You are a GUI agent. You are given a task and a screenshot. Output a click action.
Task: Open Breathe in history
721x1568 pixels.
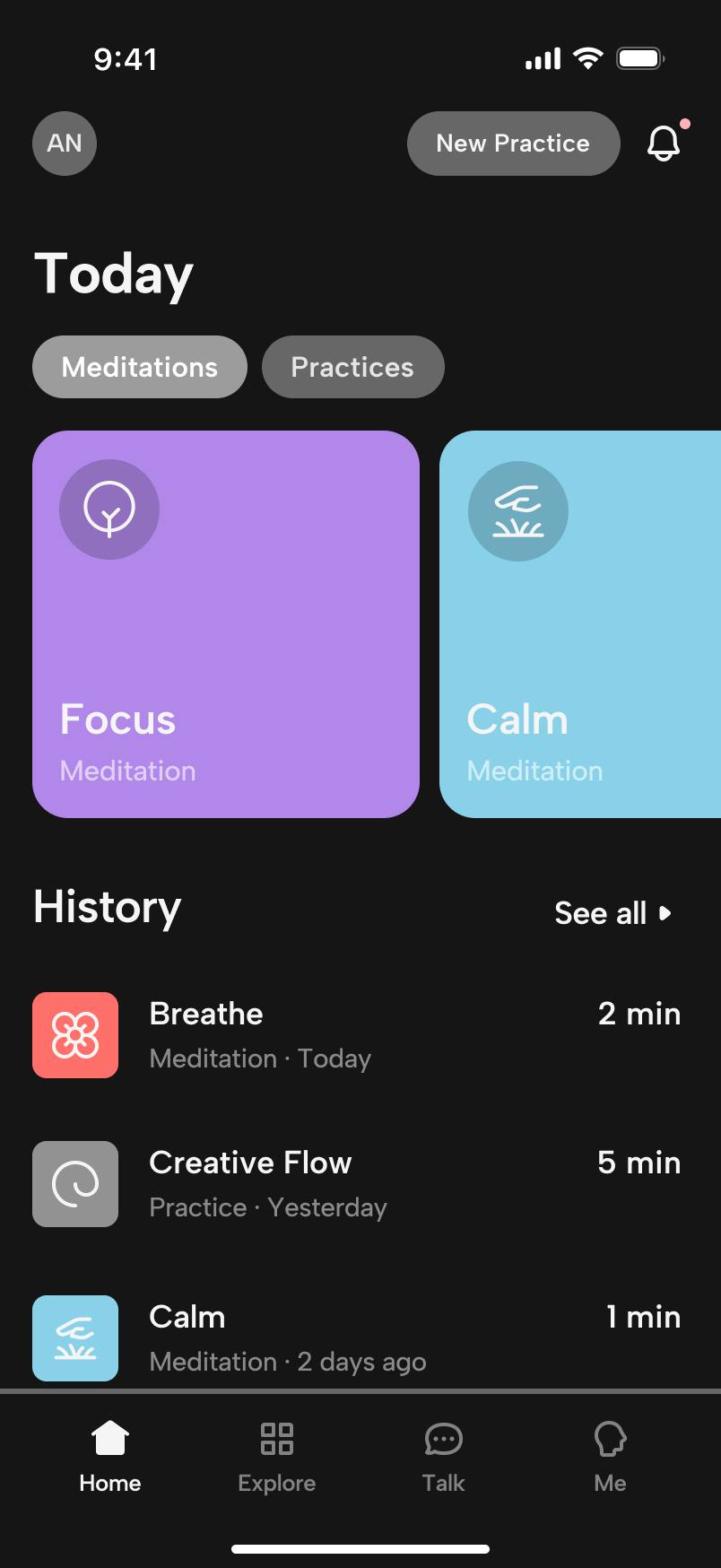pyautogui.click(x=359, y=1035)
